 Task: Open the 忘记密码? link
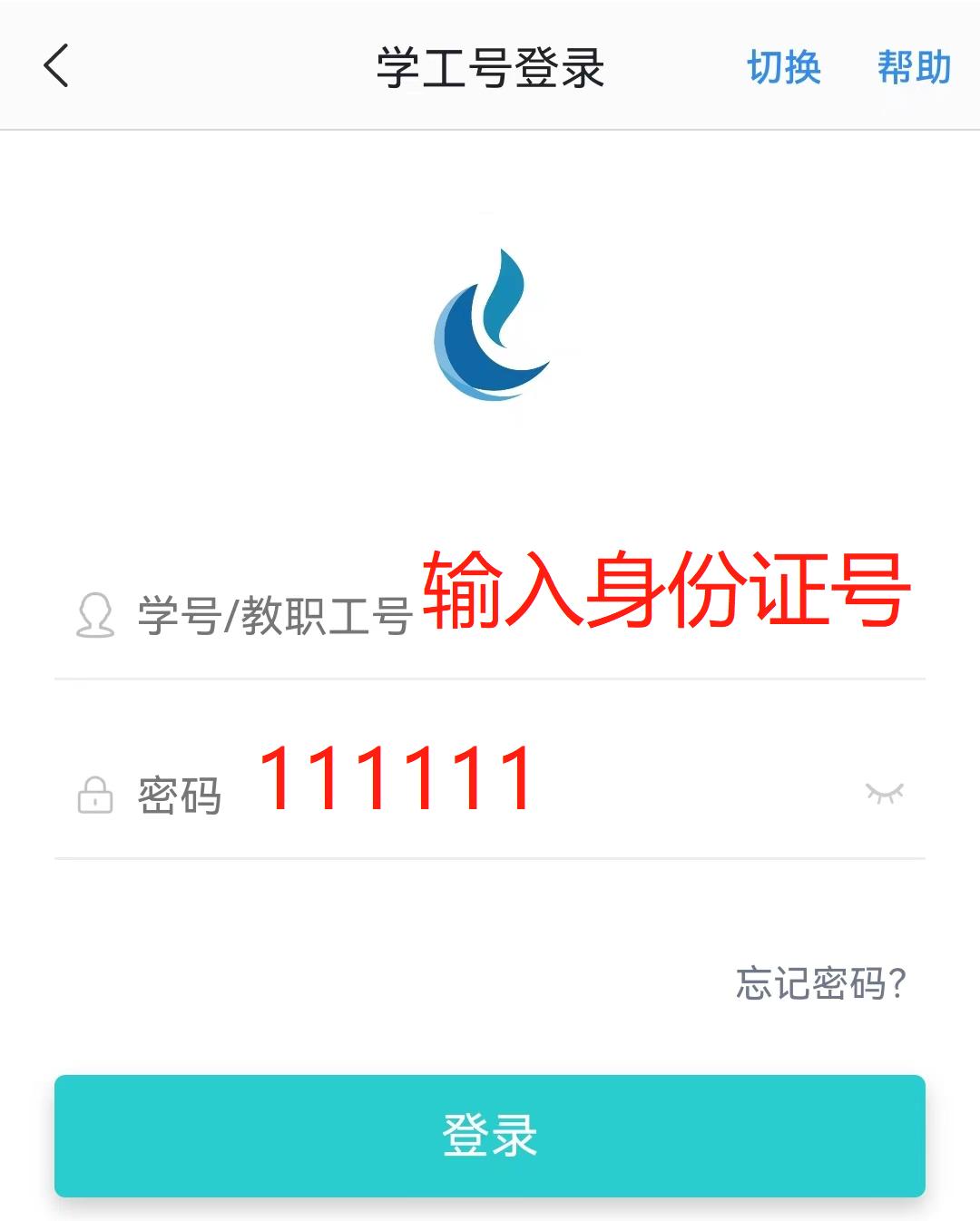pos(820,982)
